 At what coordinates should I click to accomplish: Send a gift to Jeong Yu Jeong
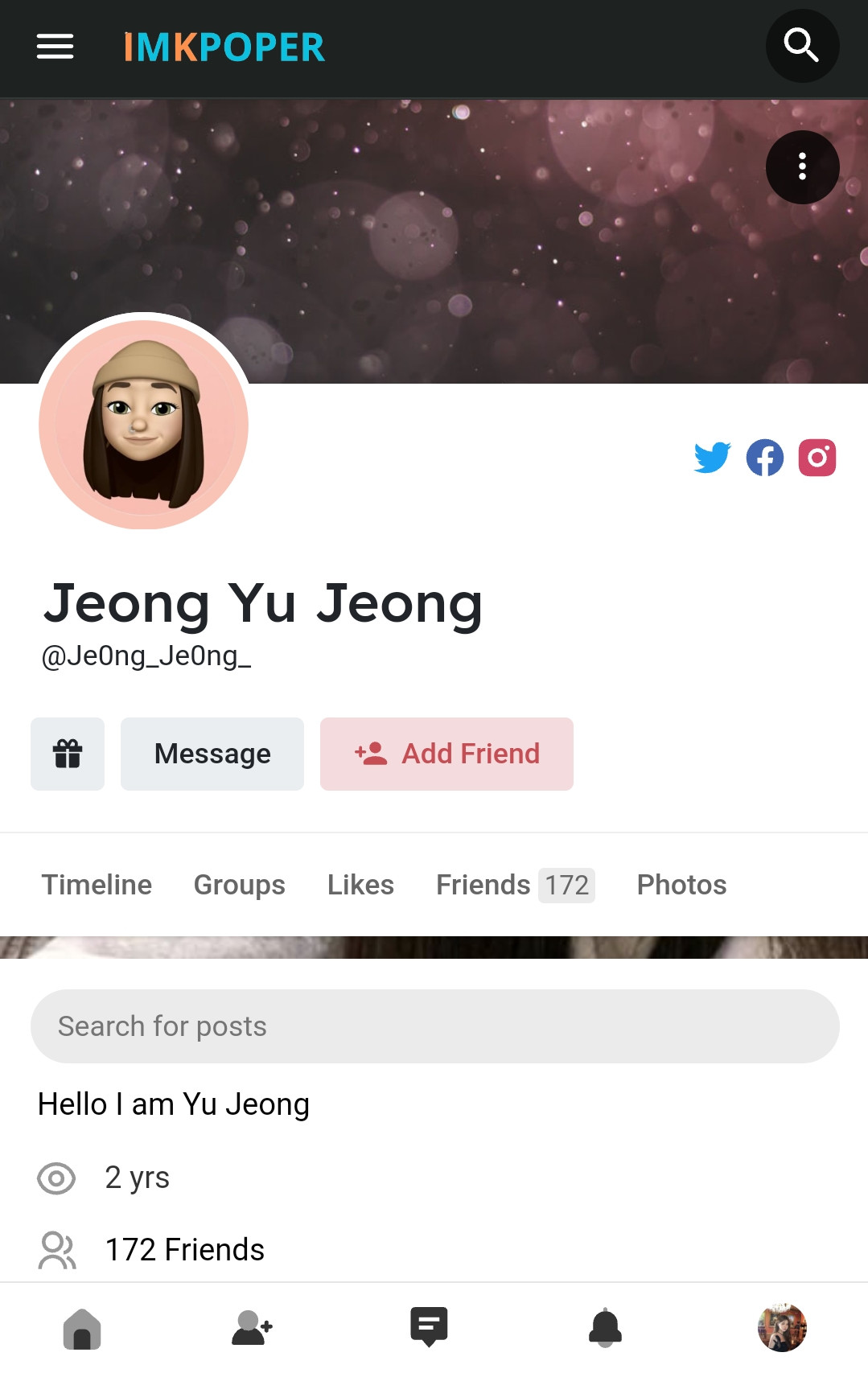tap(68, 754)
